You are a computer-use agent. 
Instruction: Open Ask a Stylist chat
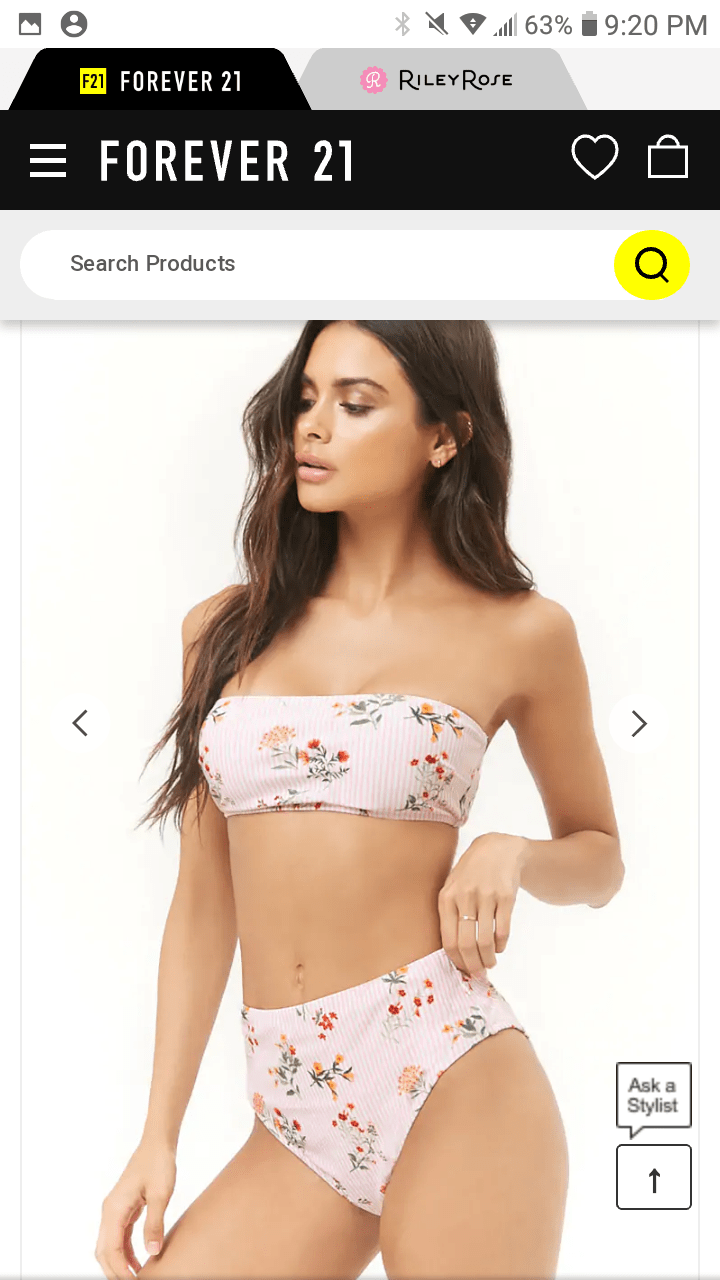pyautogui.click(x=653, y=1097)
